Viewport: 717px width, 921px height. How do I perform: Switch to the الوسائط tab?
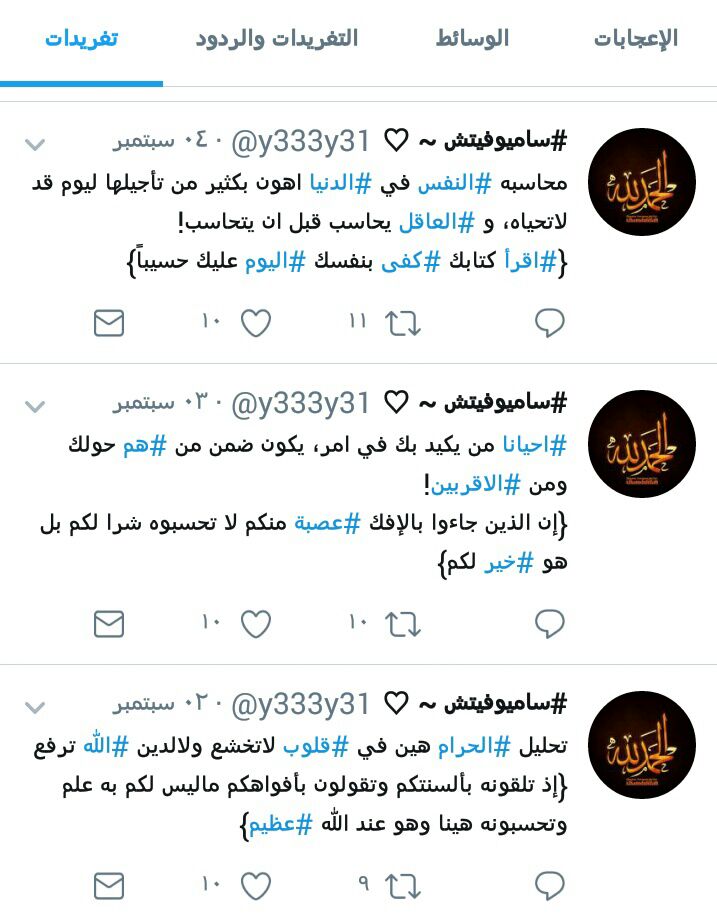pos(472,39)
